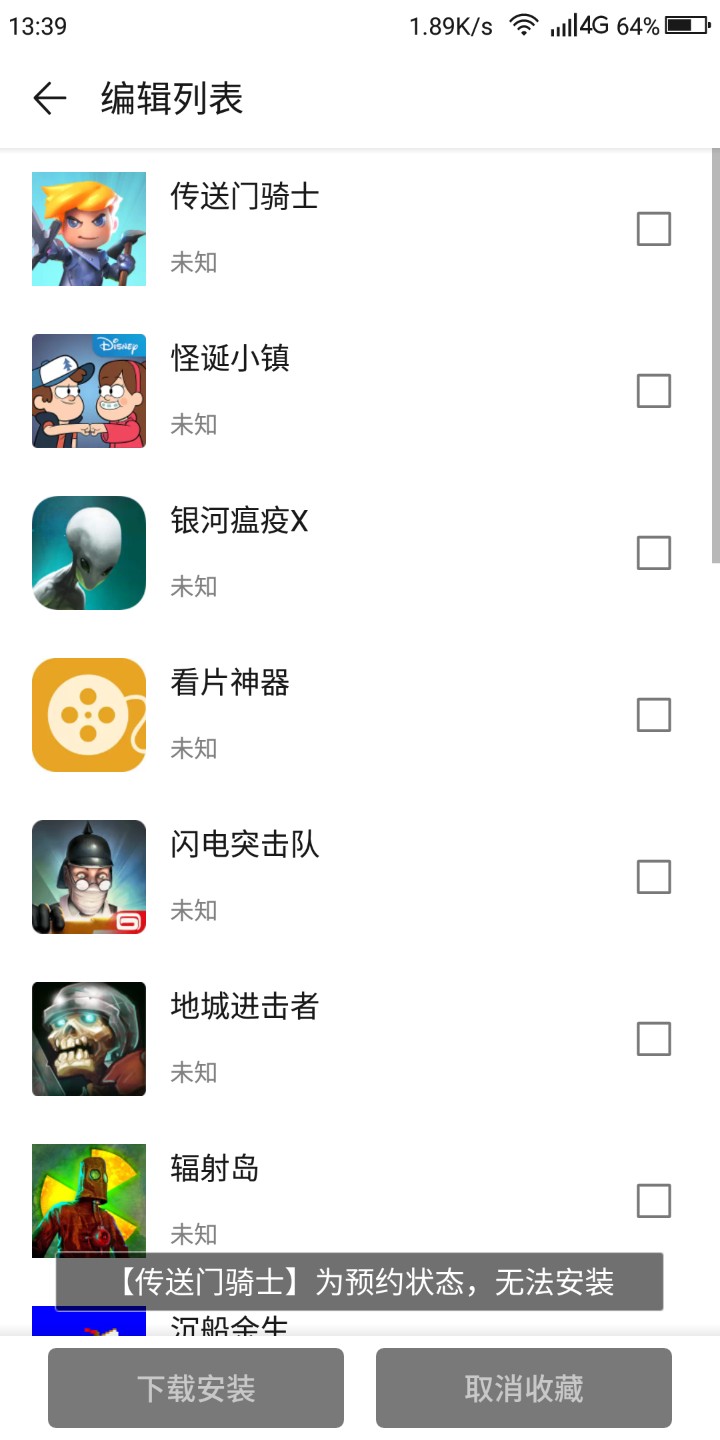Tick the checkbox for 传送门骑士

(653, 229)
